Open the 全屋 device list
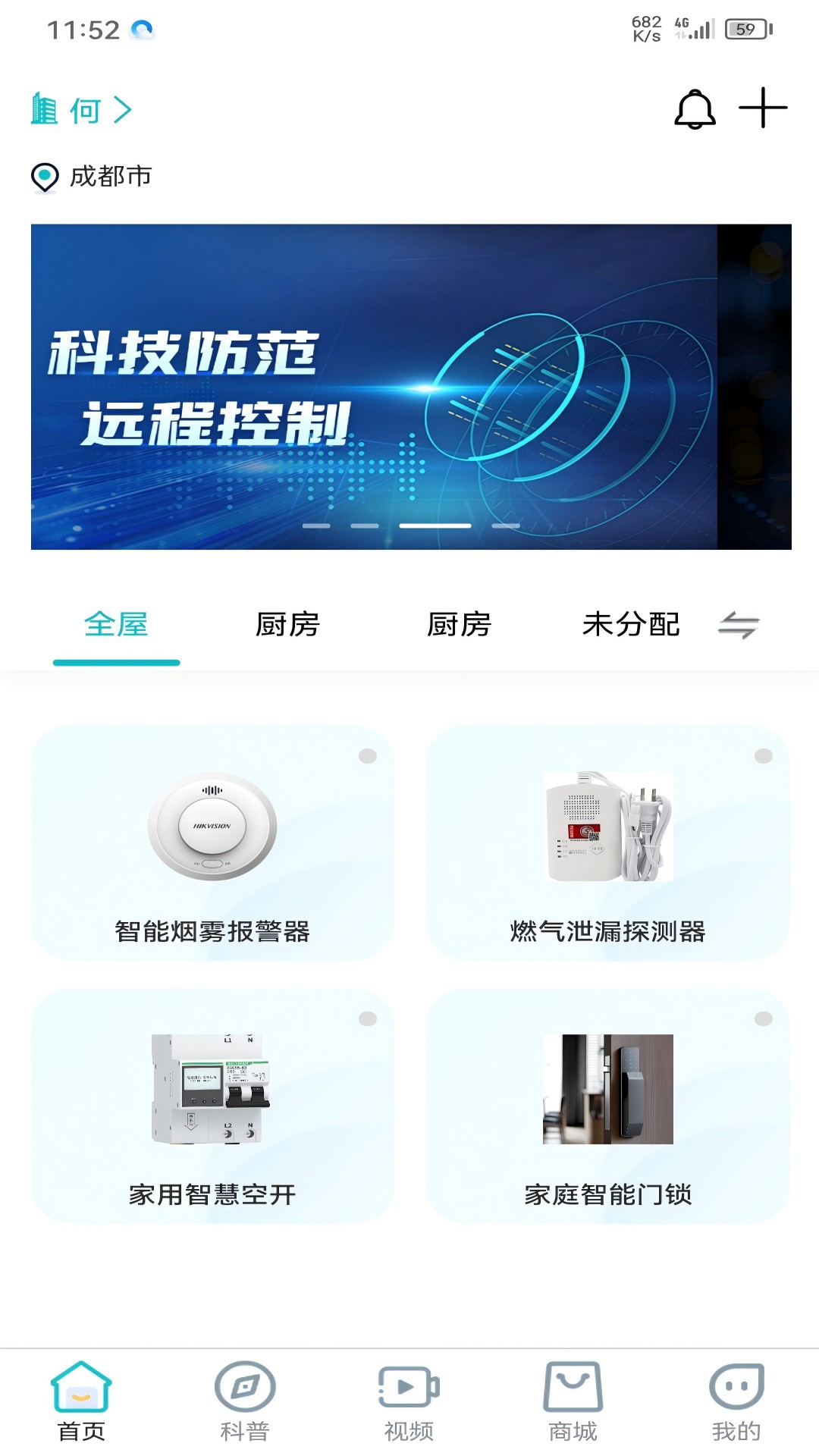819x1456 pixels. click(x=116, y=625)
